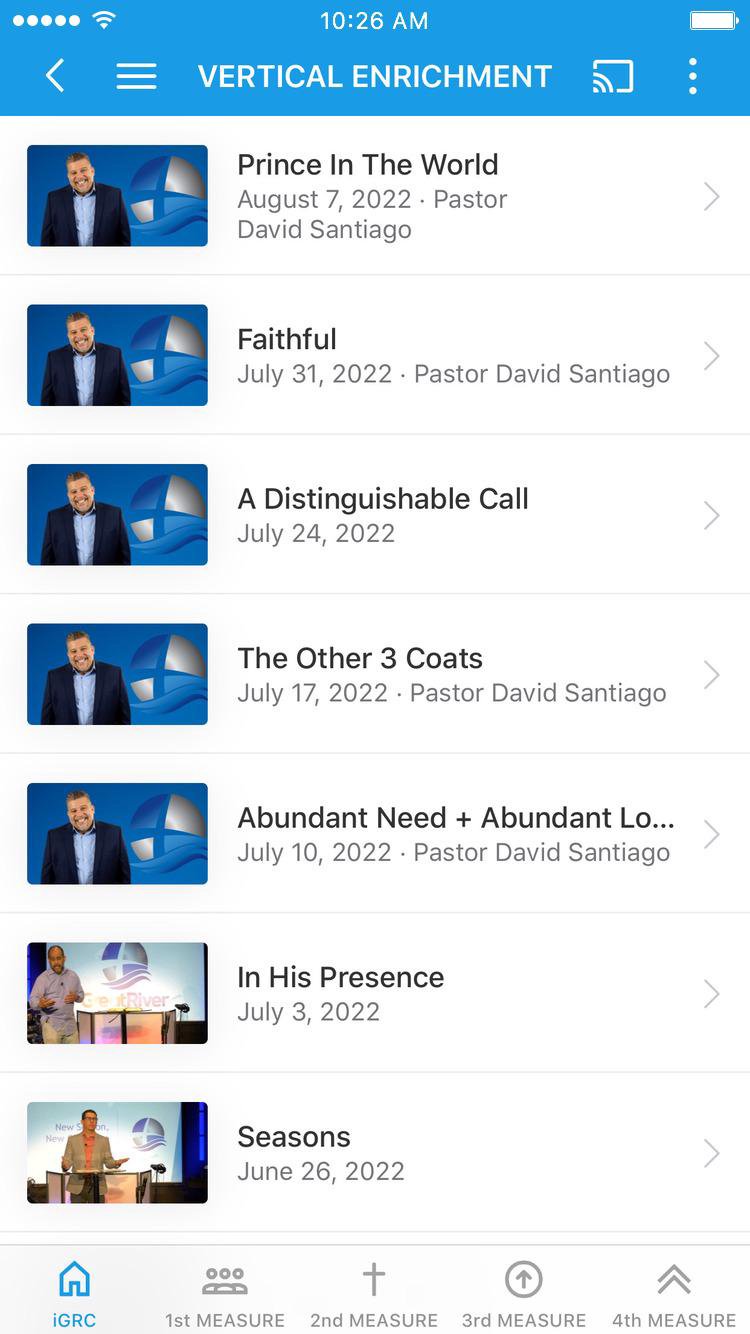The image size is (750, 1334).
Task: Open the hamburger drawer menu
Action: click(x=136, y=76)
